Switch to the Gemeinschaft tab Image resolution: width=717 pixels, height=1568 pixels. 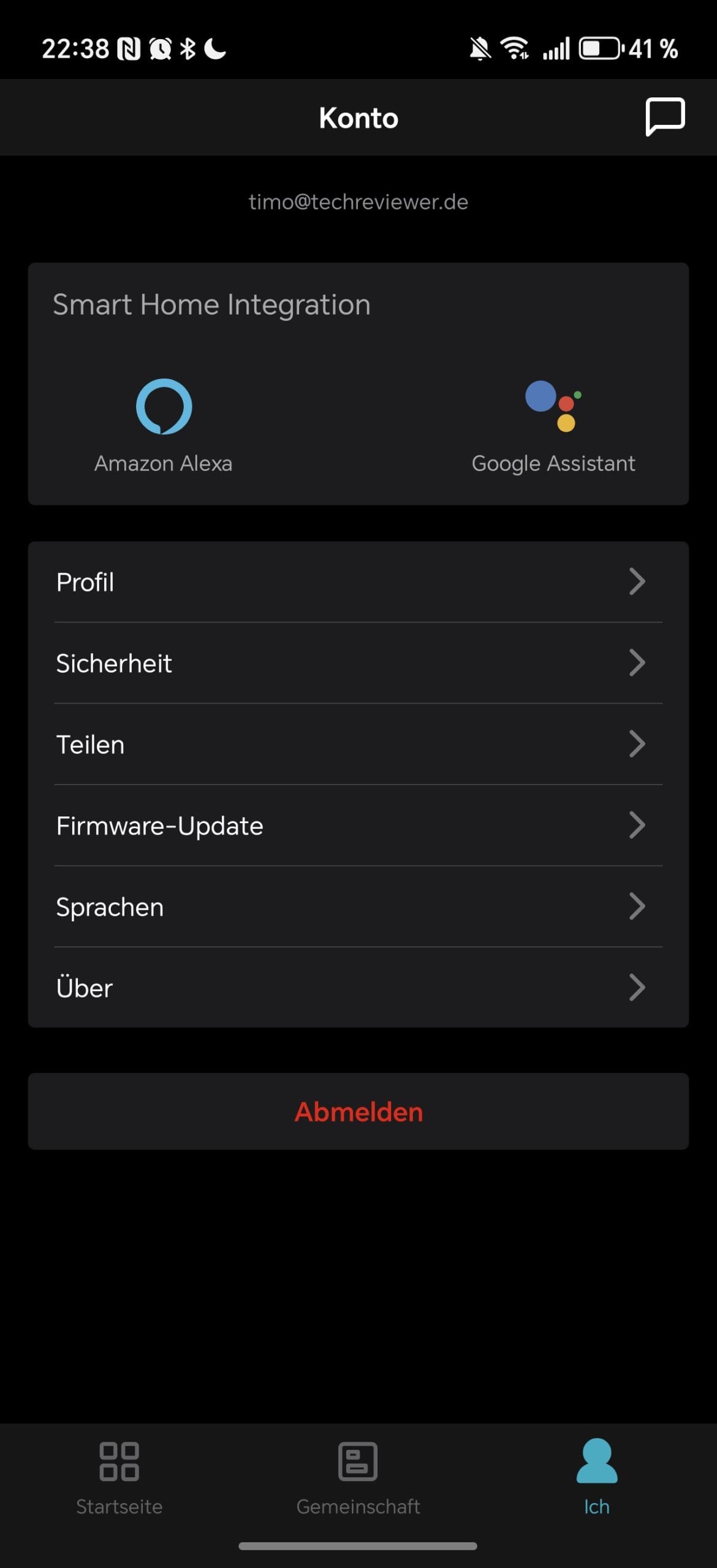click(358, 1477)
